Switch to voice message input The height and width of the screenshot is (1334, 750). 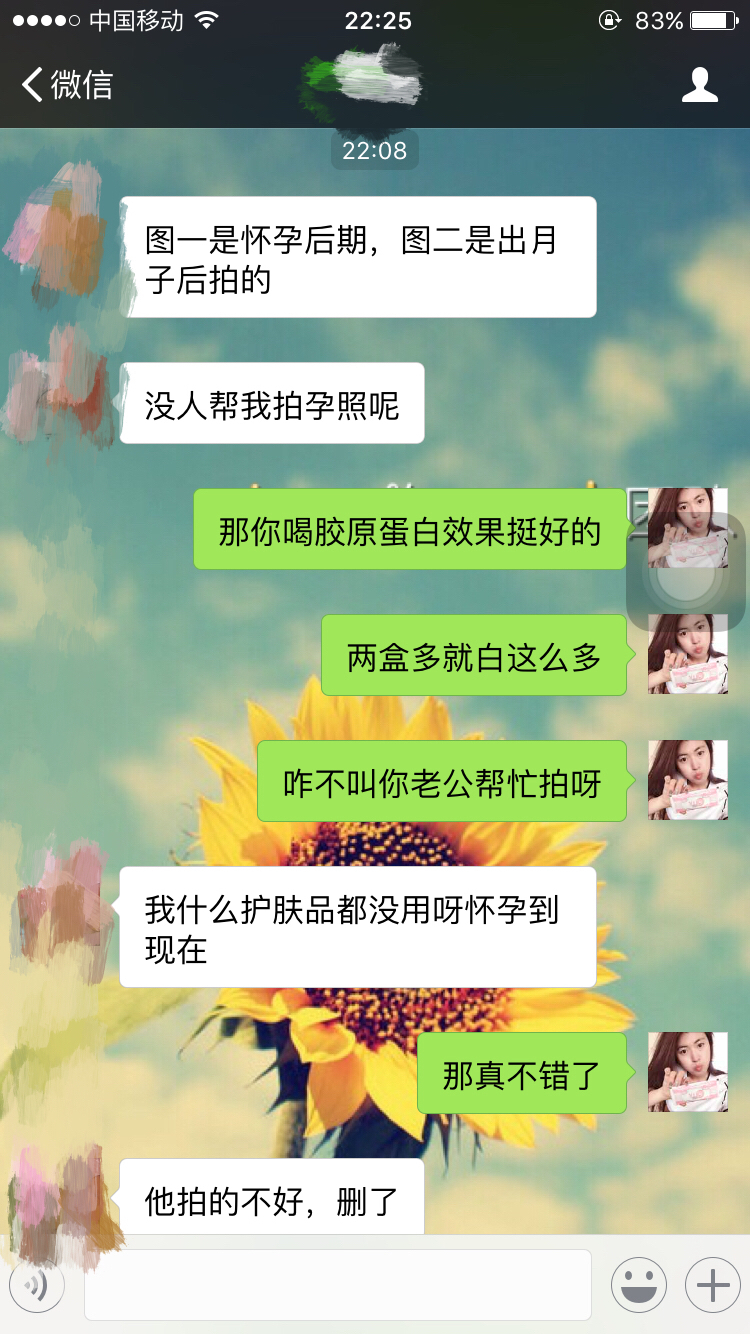(37, 1284)
